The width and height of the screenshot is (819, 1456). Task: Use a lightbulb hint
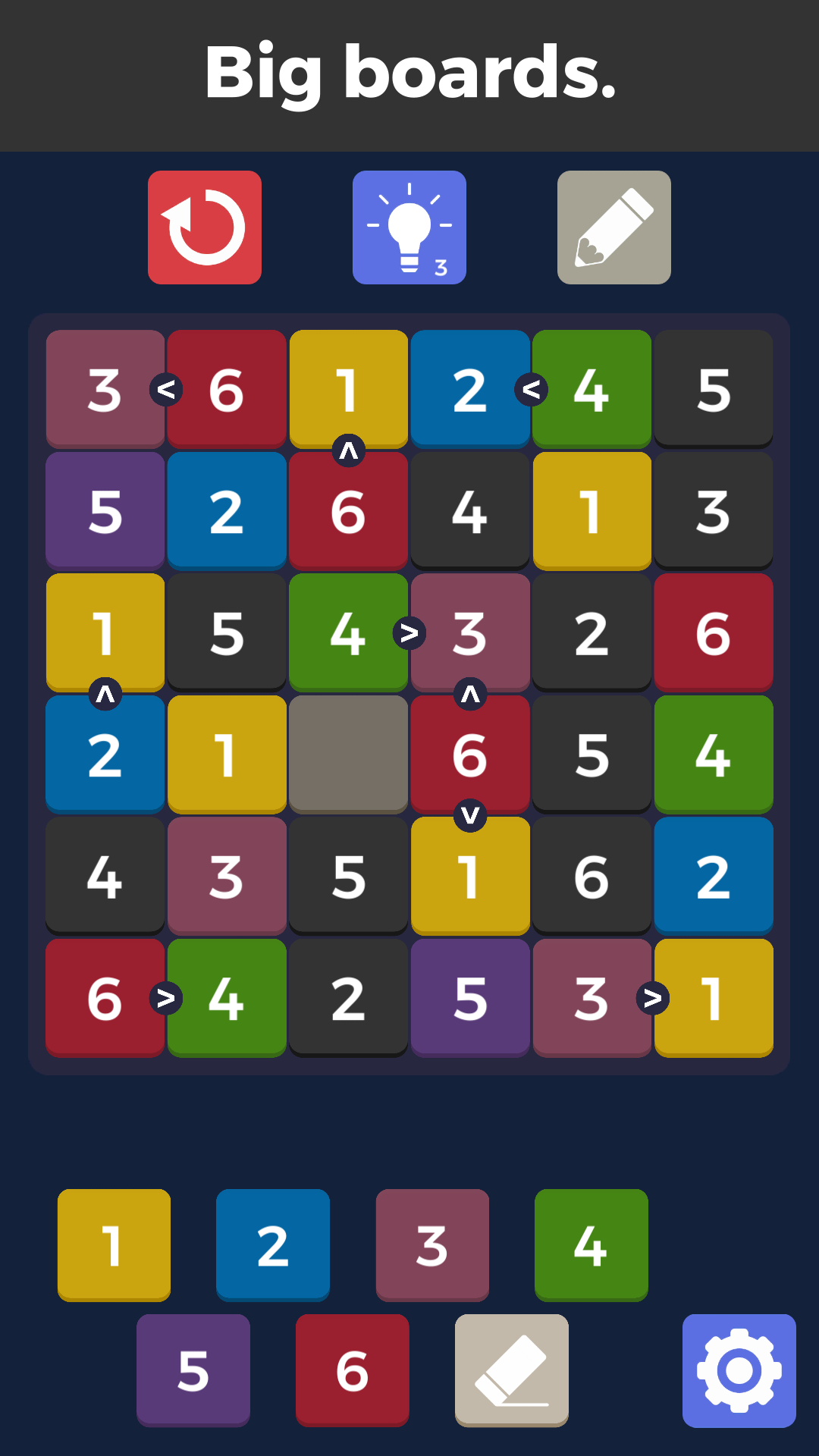pos(409,227)
